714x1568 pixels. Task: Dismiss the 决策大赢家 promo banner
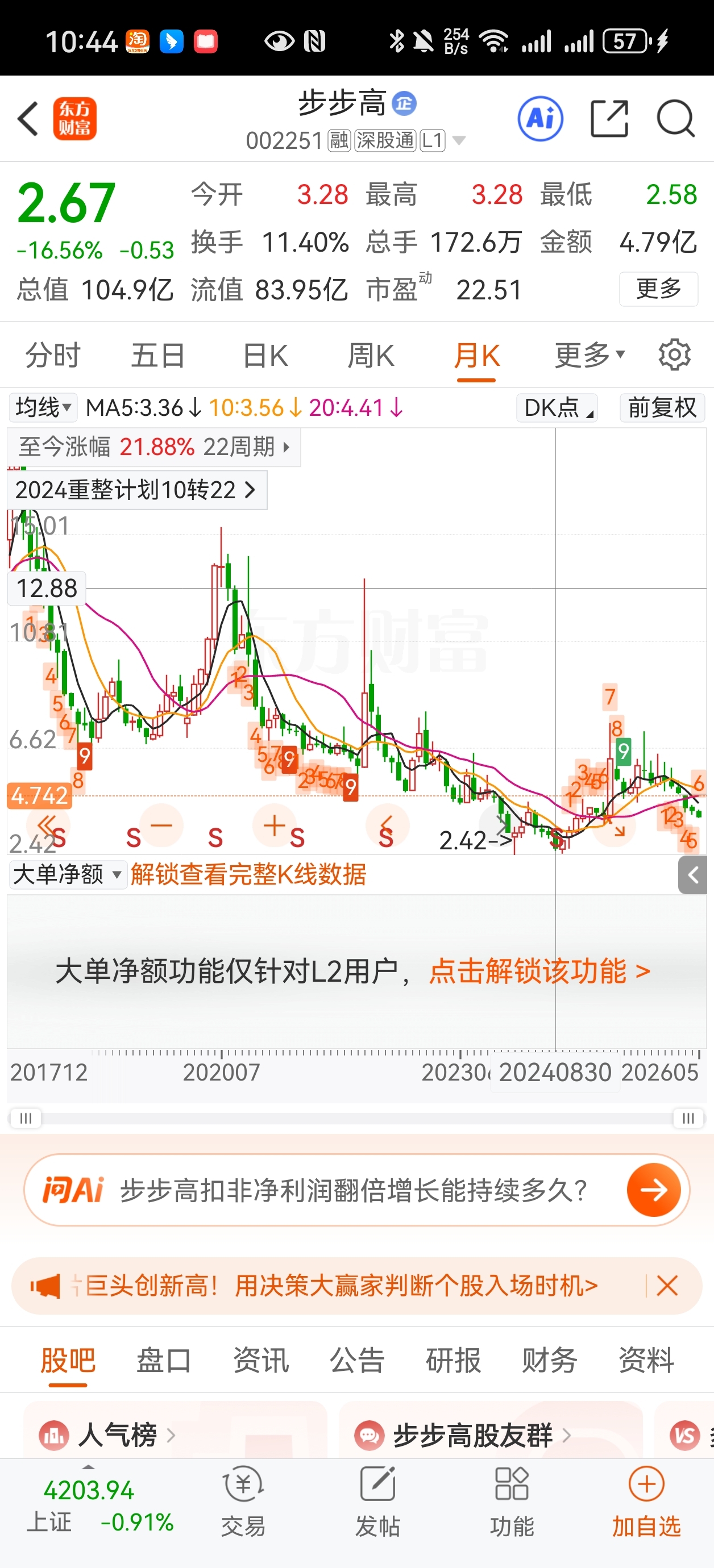(667, 1286)
